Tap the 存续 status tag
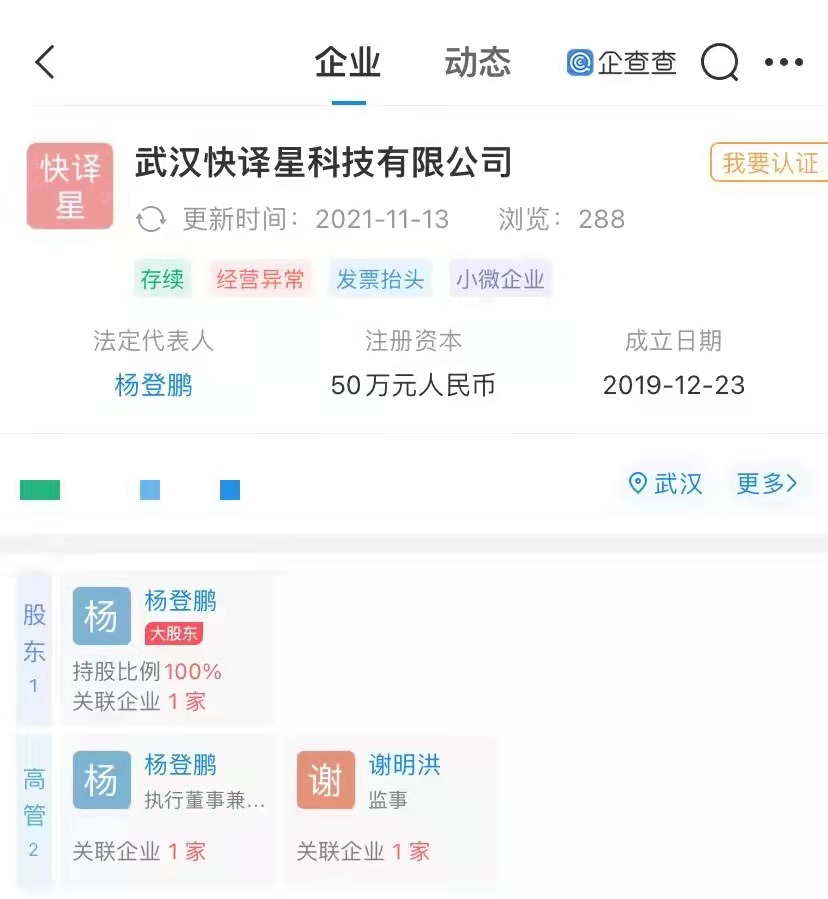The height and width of the screenshot is (899, 828). point(162,279)
